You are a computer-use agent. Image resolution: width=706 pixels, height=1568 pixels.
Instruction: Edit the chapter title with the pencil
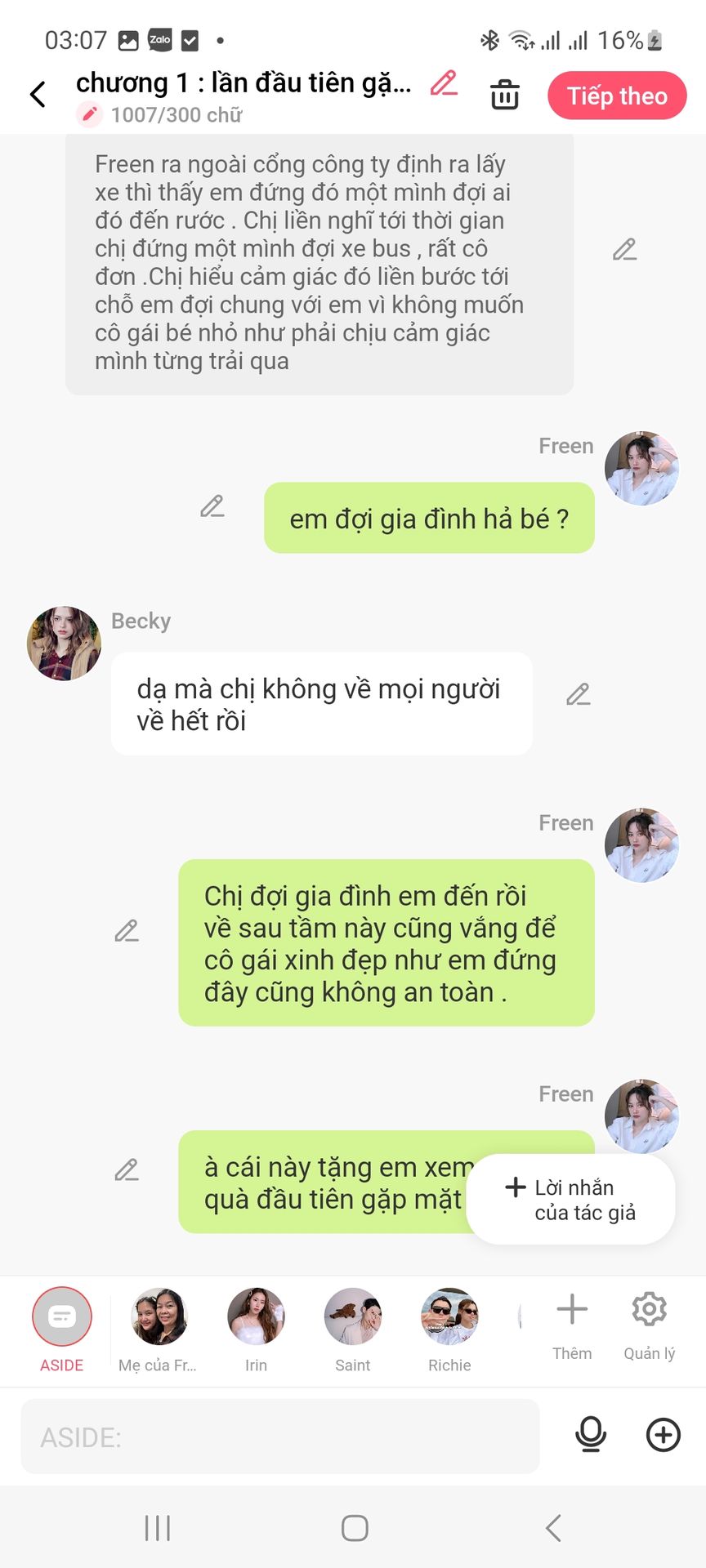[x=444, y=83]
